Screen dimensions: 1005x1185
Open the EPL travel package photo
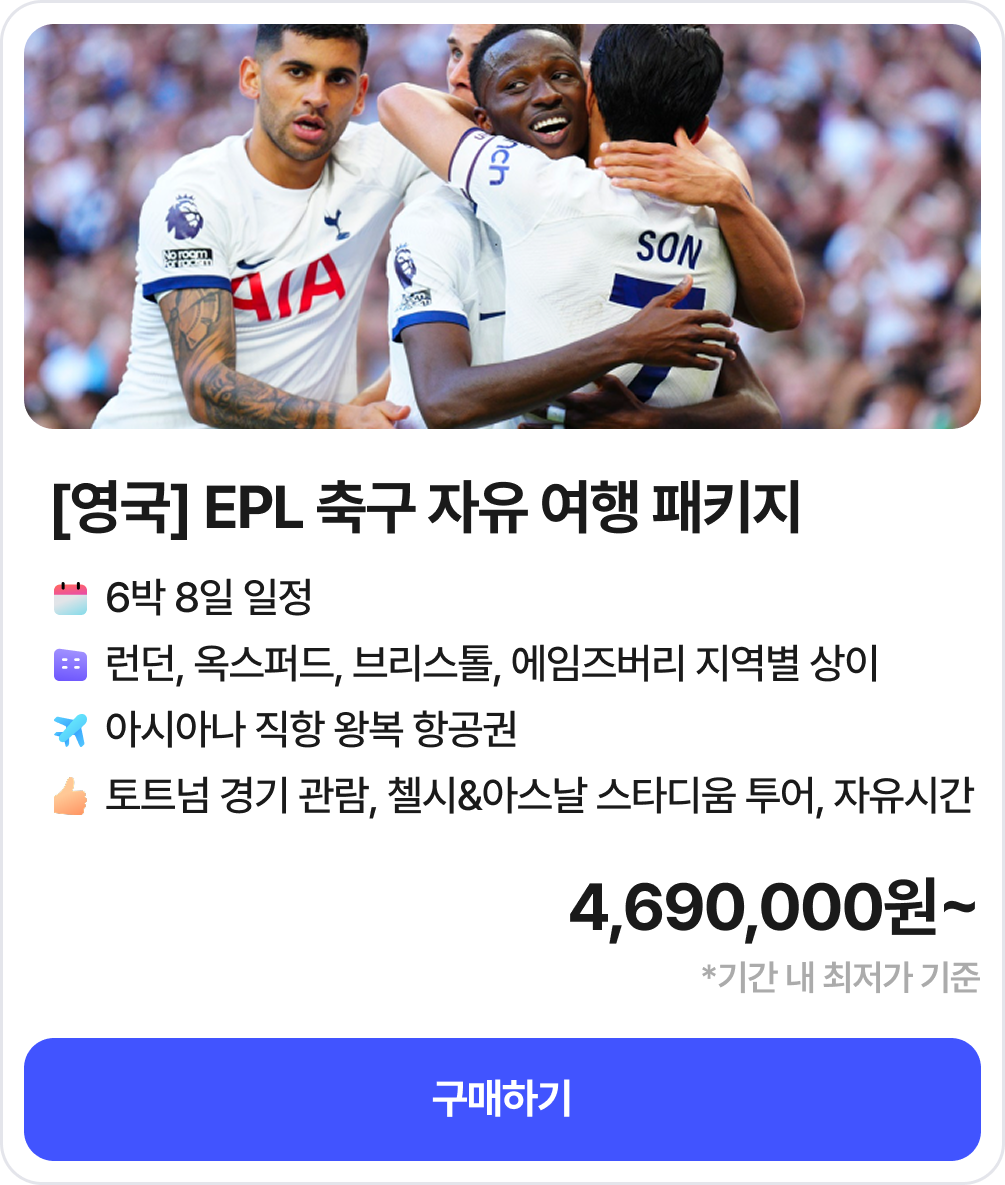point(502,227)
